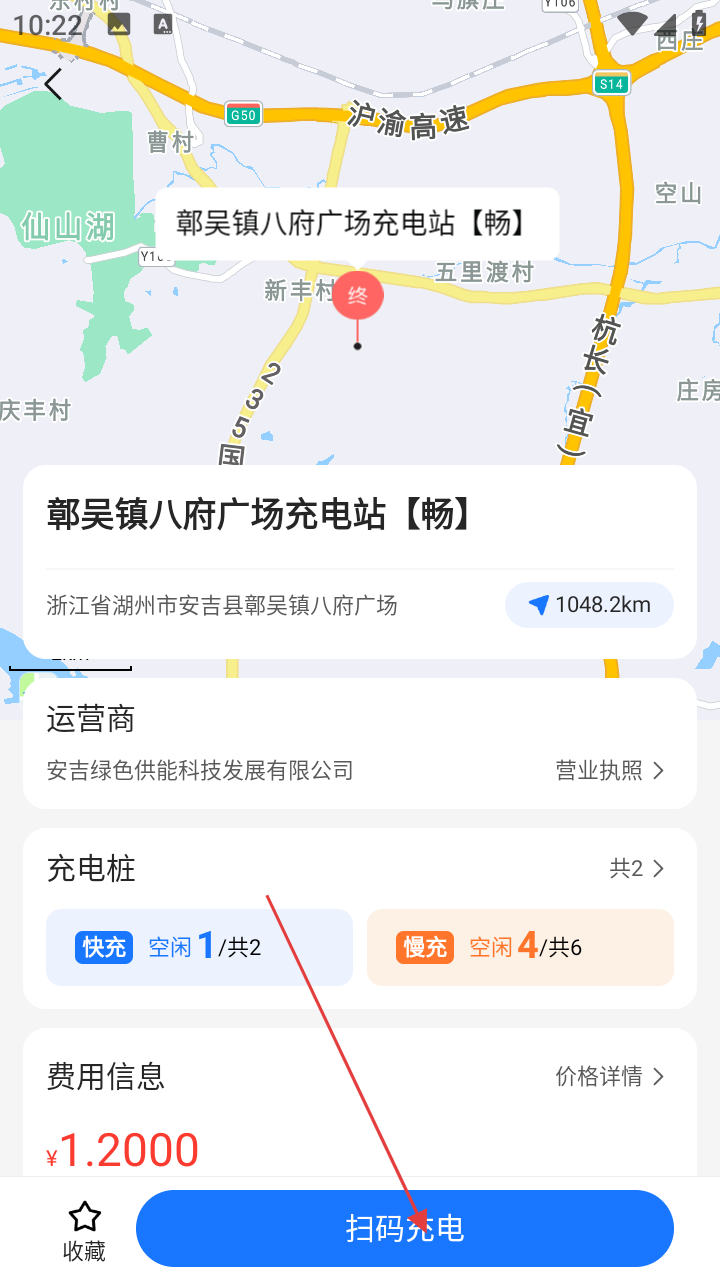Image resolution: width=720 pixels, height=1280 pixels.
Task: Start navigation via the 1048.2km distance button
Action: point(589,605)
